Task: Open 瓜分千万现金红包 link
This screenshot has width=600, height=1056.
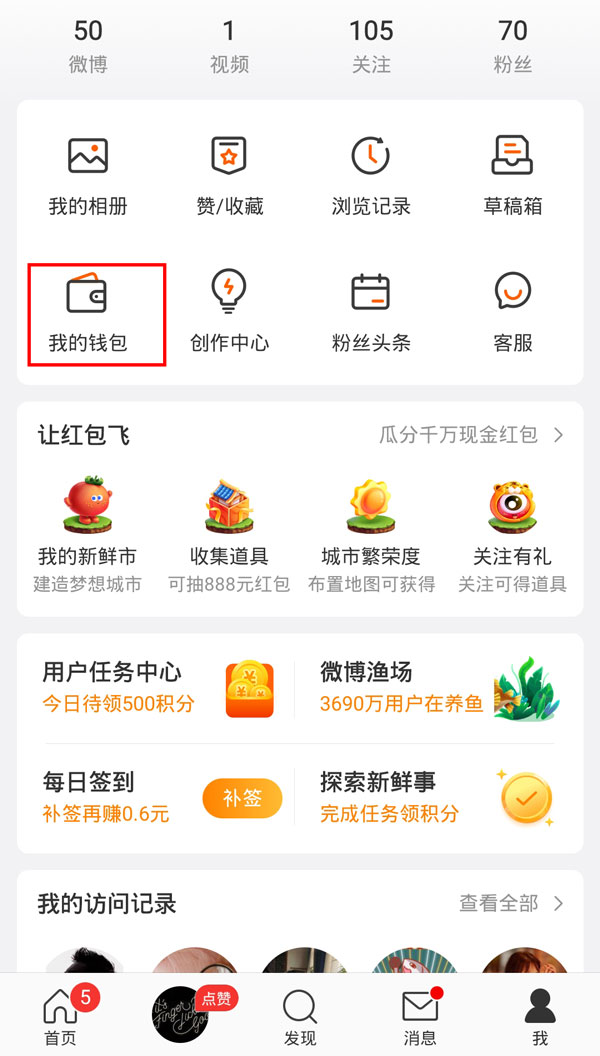Action: coord(472,435)
